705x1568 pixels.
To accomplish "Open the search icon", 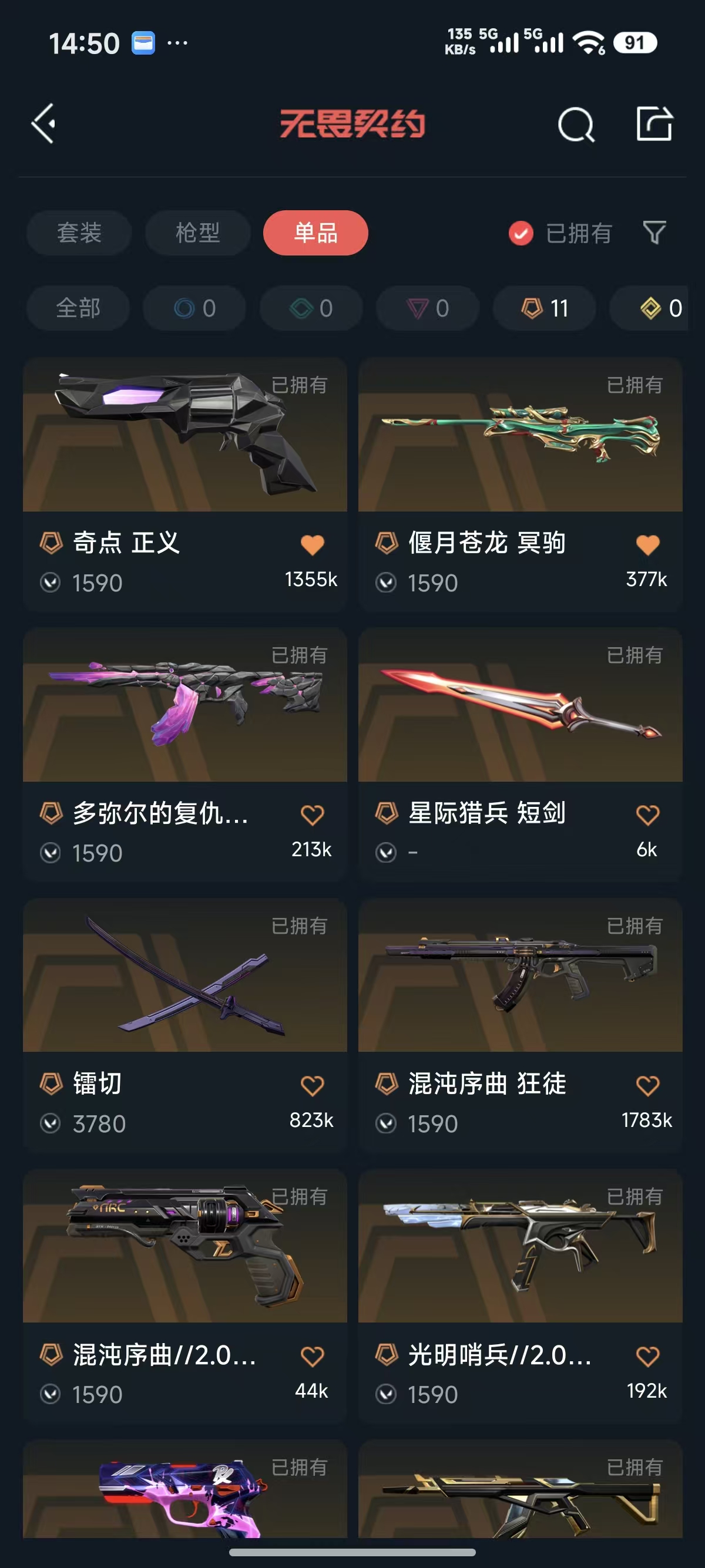I will tap(575, 125).
